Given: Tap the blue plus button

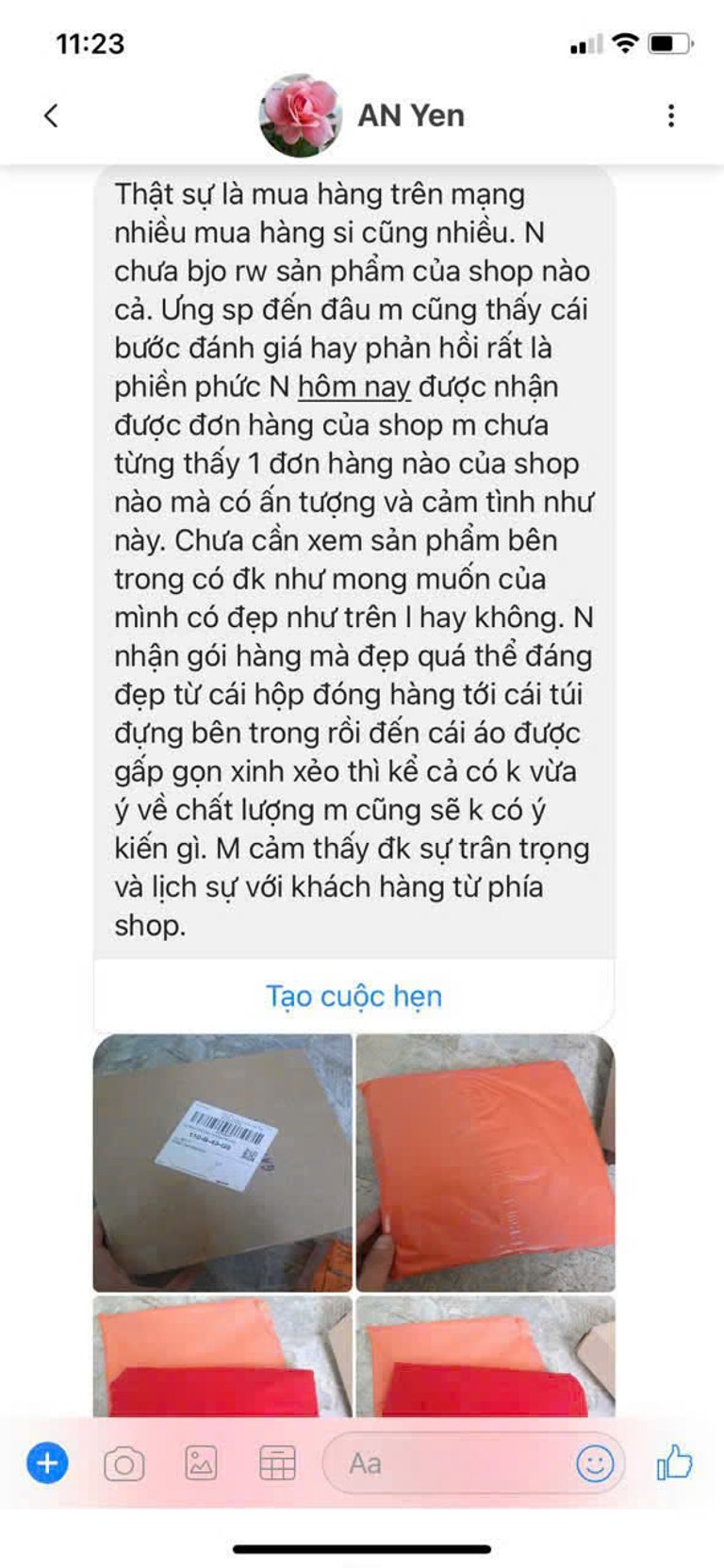Looking at the screenshot, I should [47, 1463].
